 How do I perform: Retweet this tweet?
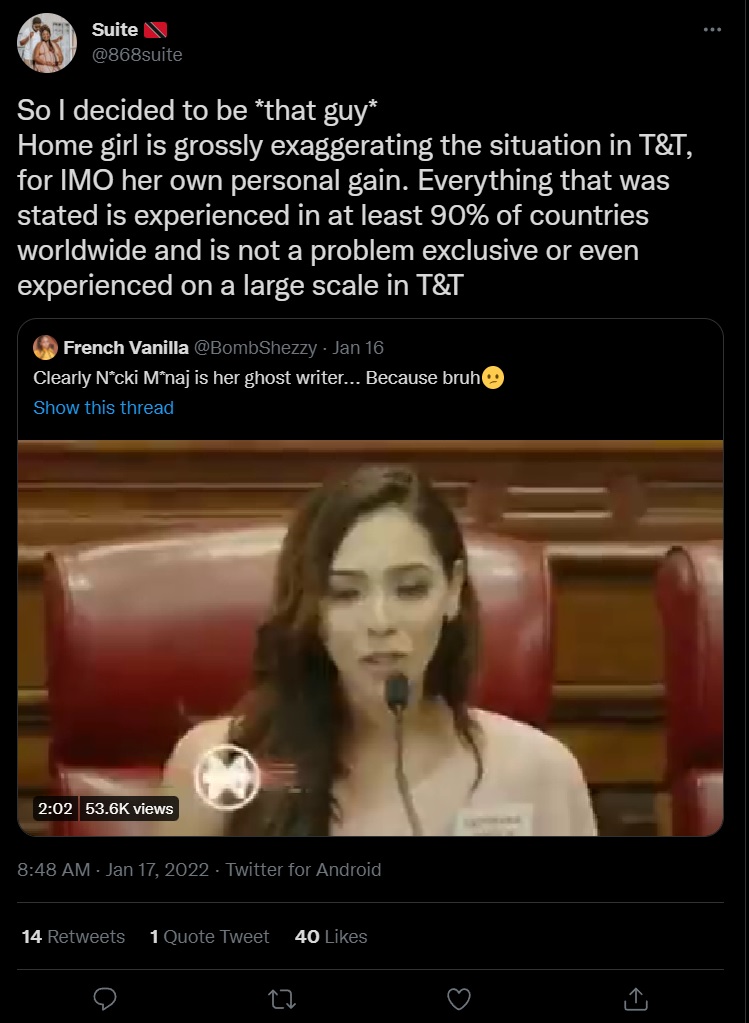click(x=282, y=998)
